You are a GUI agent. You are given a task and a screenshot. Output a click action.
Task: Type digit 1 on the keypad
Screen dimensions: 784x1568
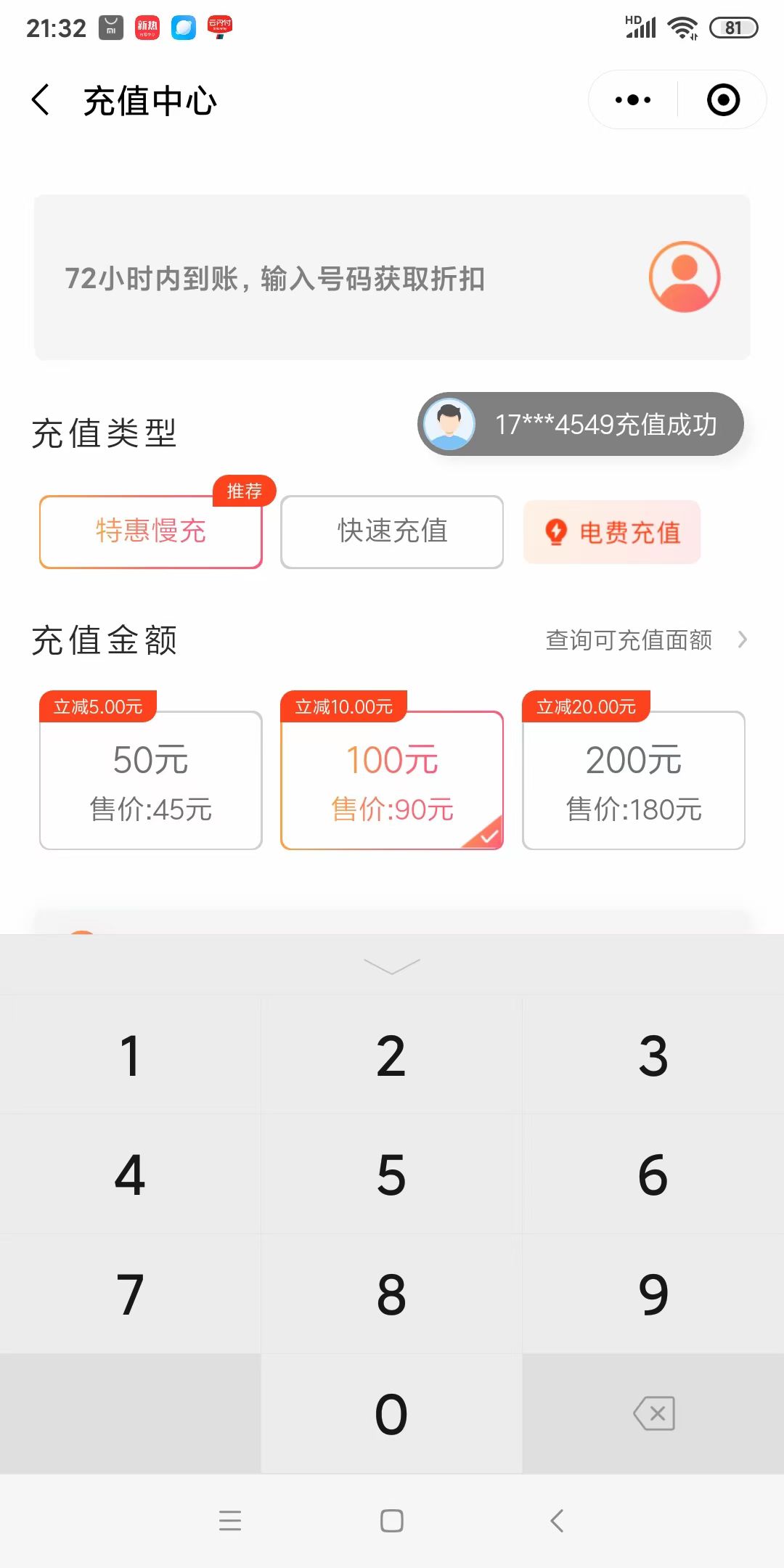pos(131,1056)
